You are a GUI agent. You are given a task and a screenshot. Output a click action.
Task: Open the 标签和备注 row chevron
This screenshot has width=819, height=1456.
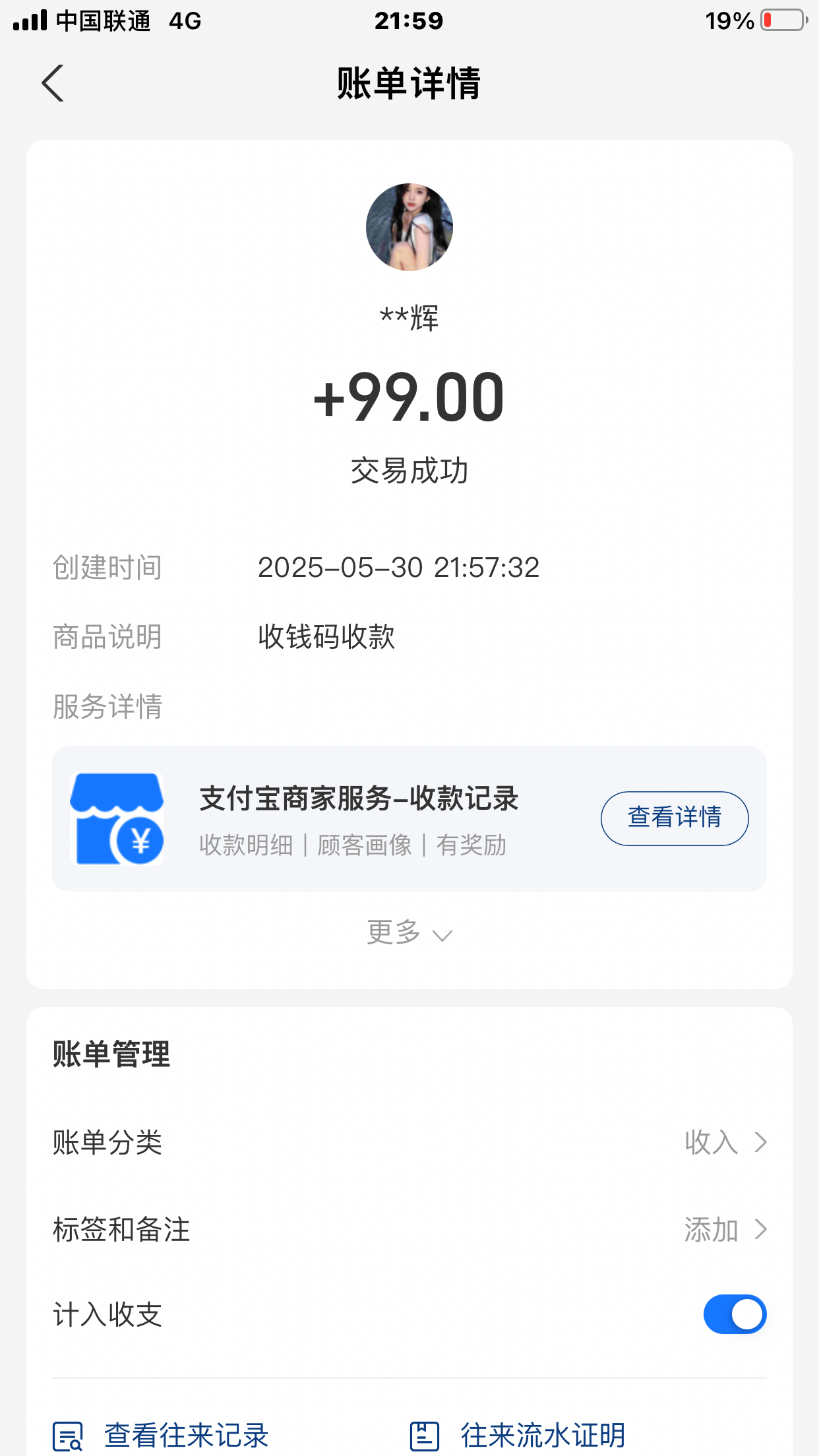762,1228
